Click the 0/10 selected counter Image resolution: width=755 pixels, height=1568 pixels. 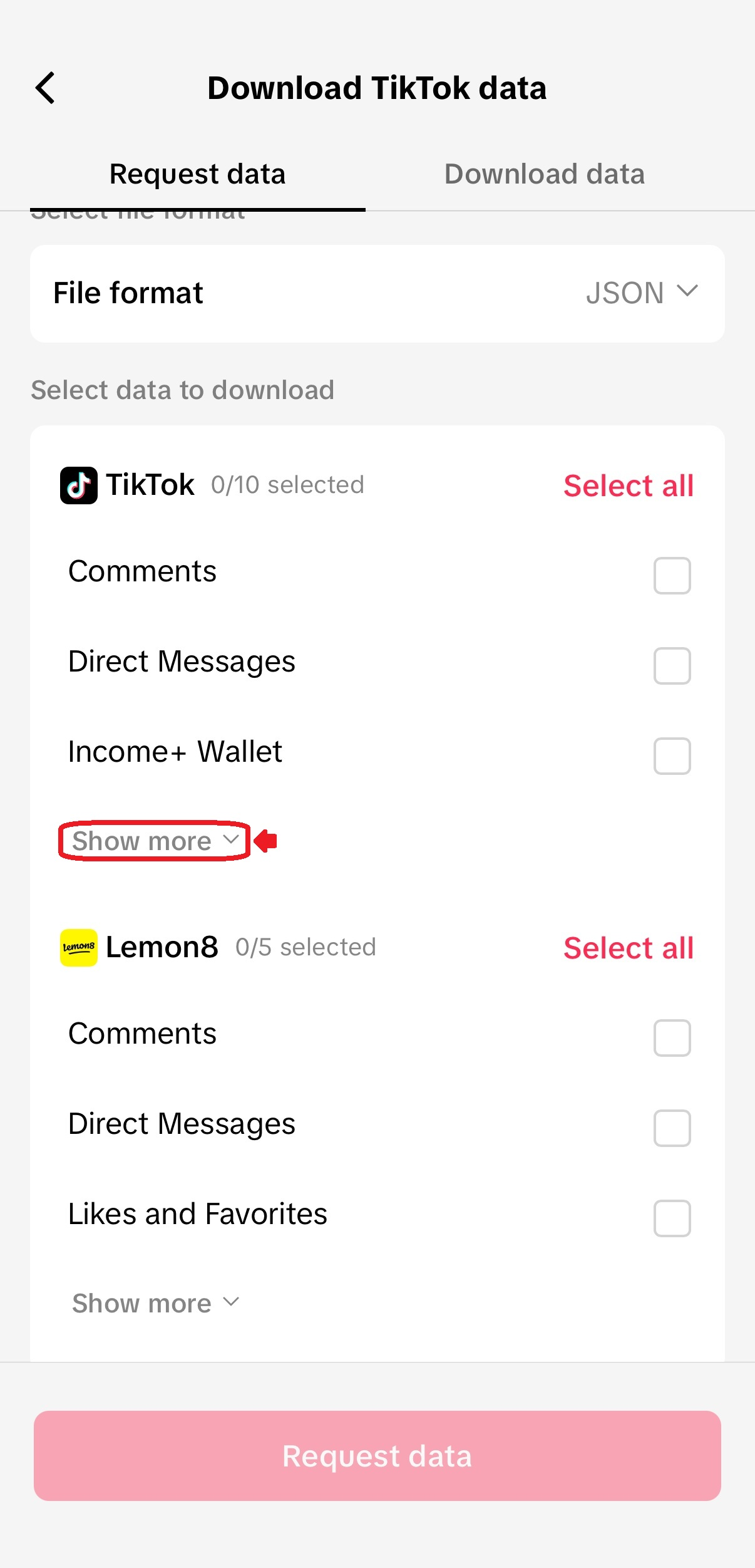pos(288,484)
